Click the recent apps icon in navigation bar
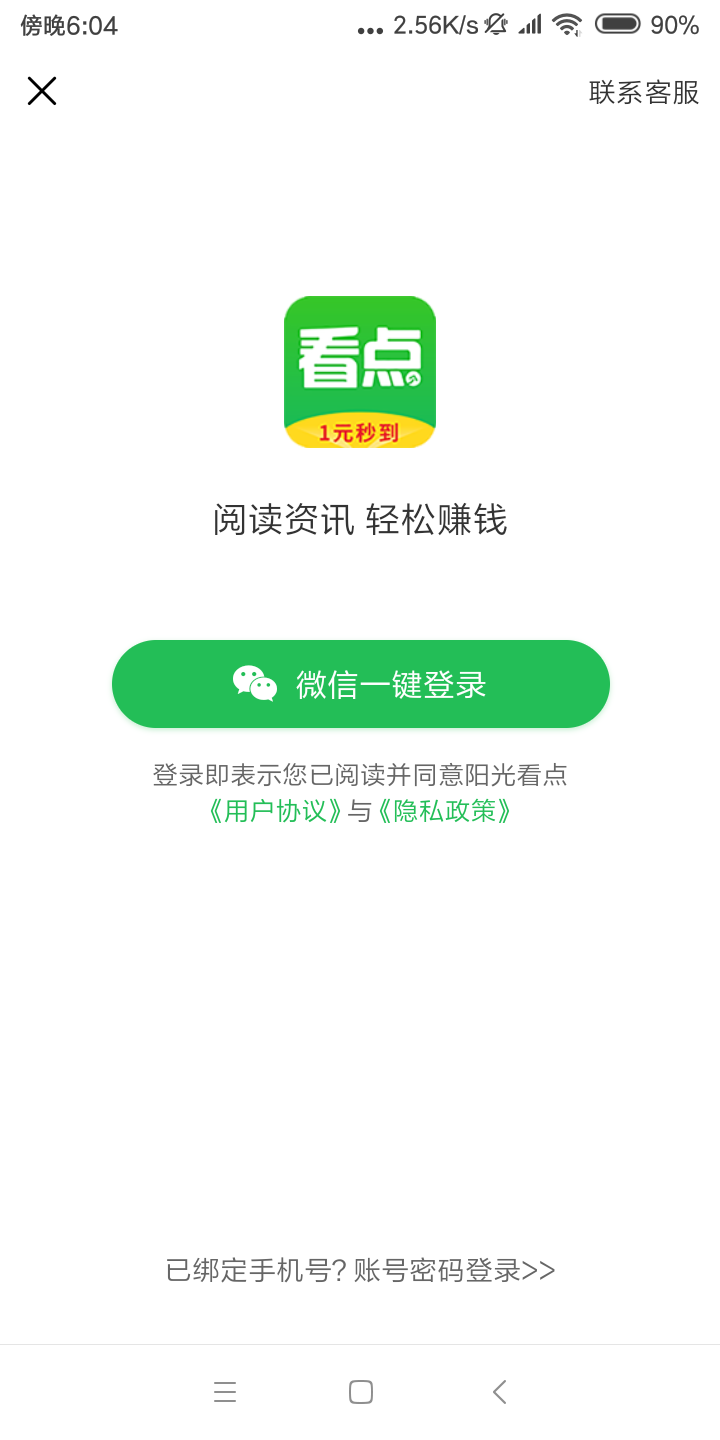The image size is (720, 1440). pos(225,1391)
